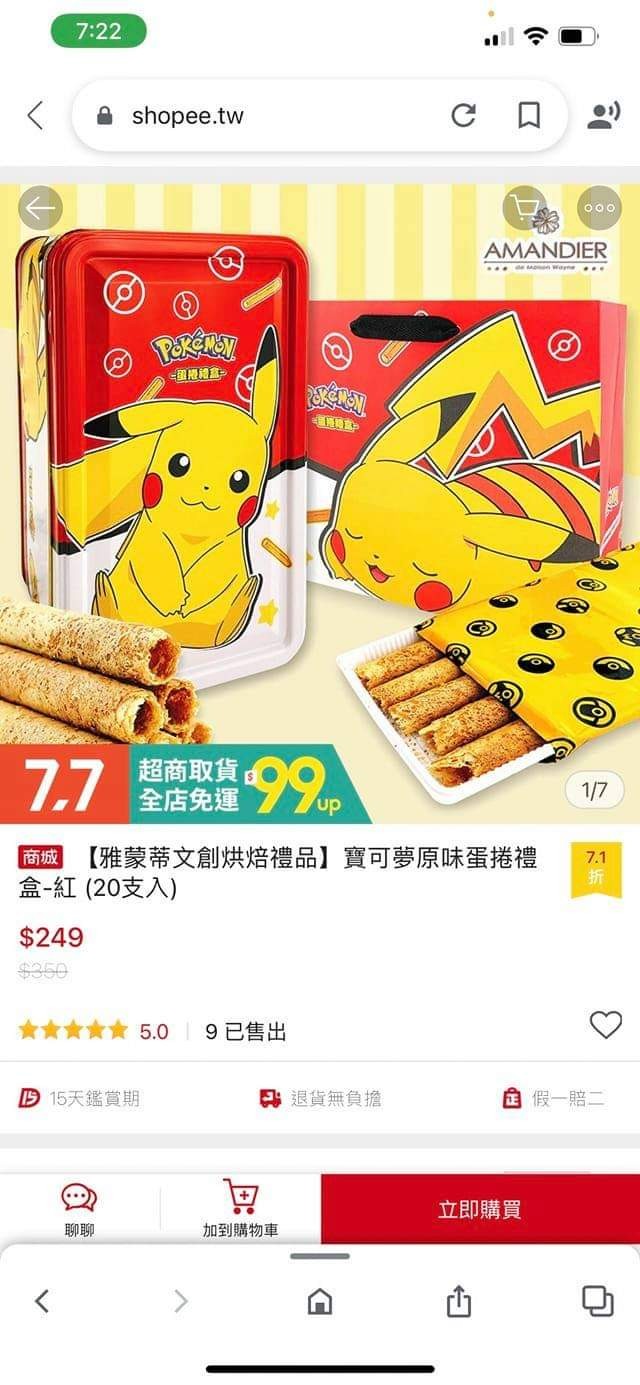640x1385 pixels.
Task: Reload the shopee.tw page
Action: click(463, 116)
